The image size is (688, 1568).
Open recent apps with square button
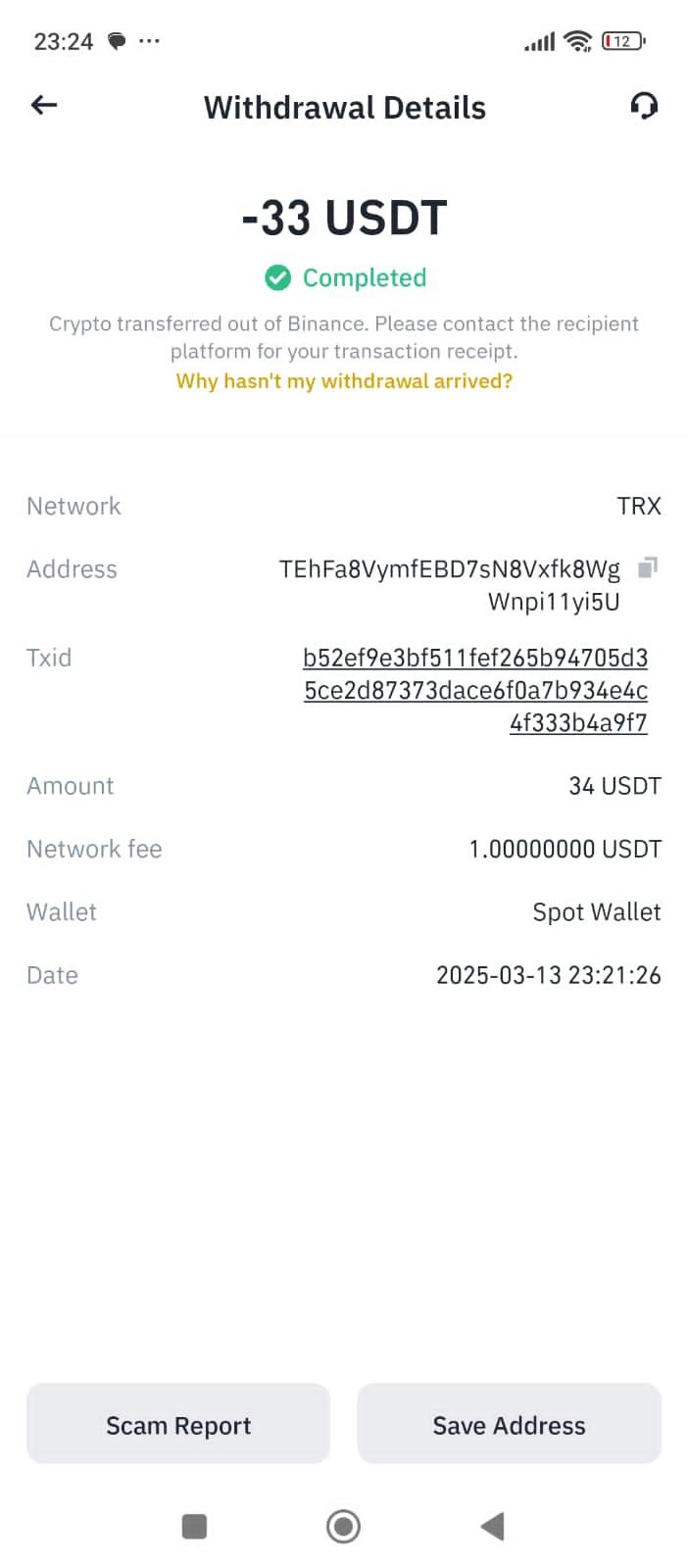pos(195,1526)
